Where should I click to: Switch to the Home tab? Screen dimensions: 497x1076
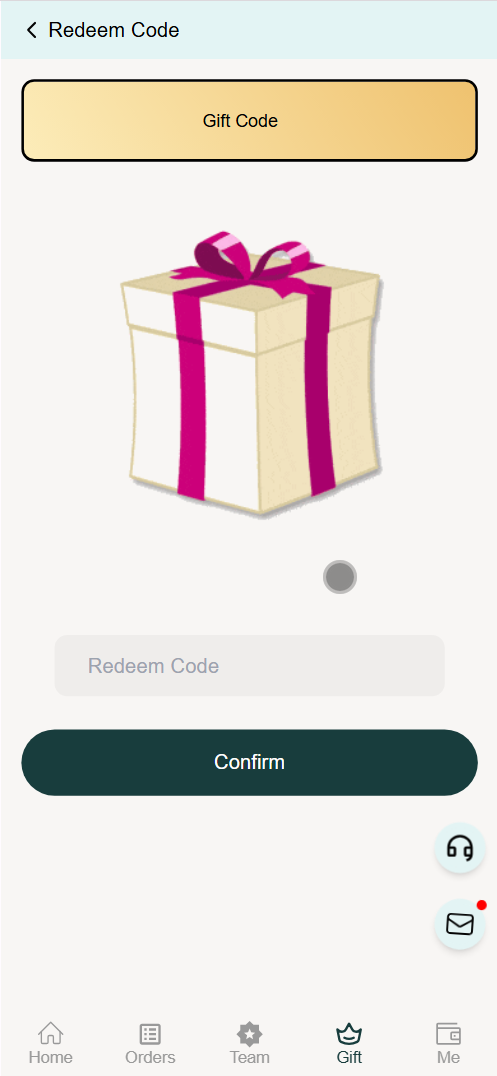tap(51, 1043)
